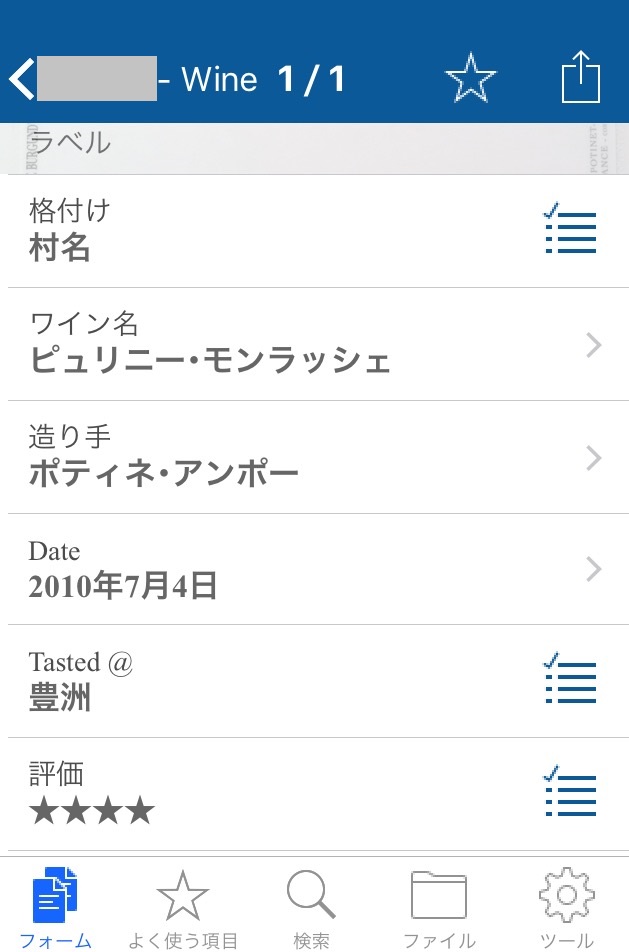The width and height of the screenshot is (629, 952).
Task: Go back using the header arrow
Action: click(x=22, y=79)
